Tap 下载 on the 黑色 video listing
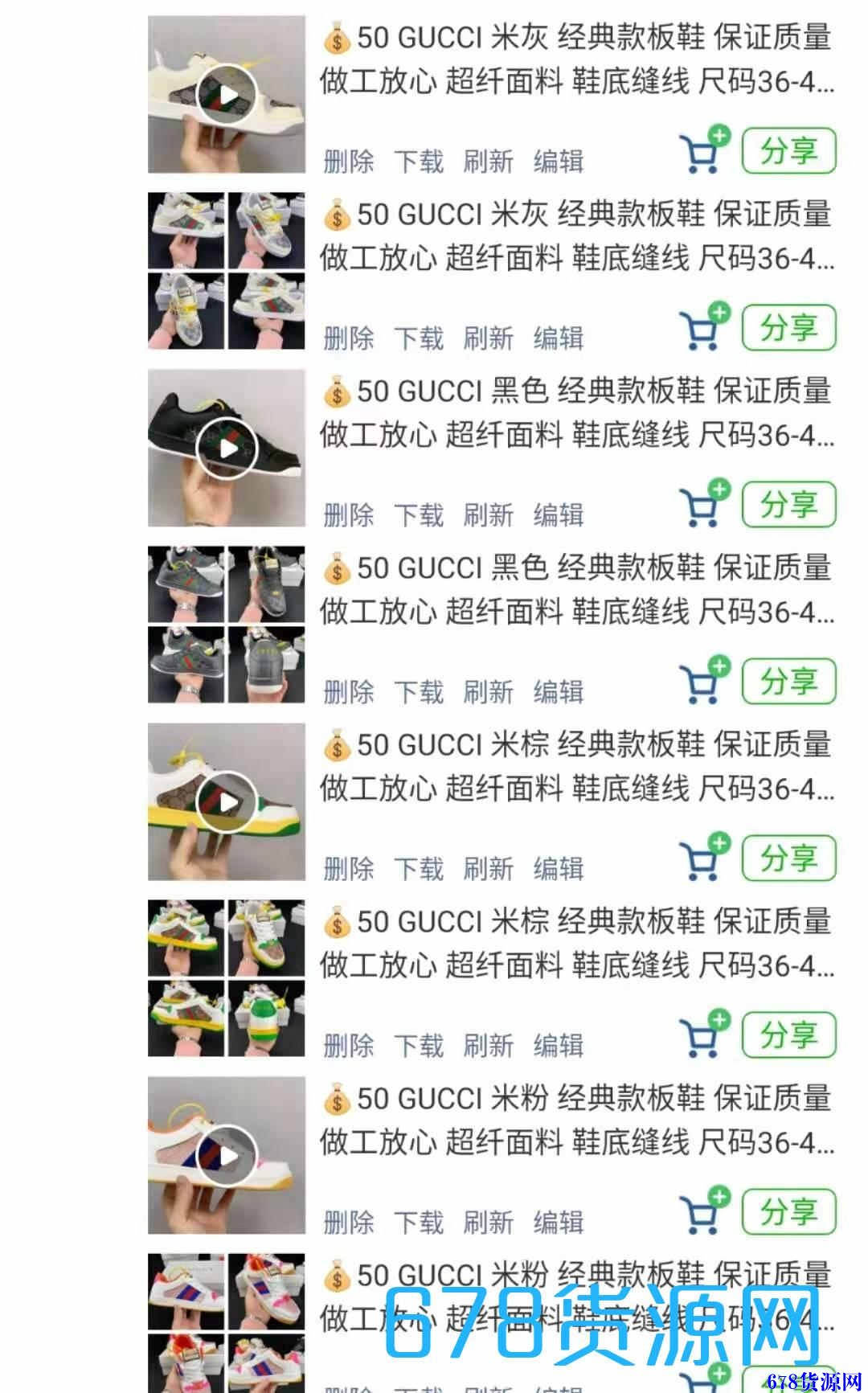The image size is (868, 1393). click(418, 514)
